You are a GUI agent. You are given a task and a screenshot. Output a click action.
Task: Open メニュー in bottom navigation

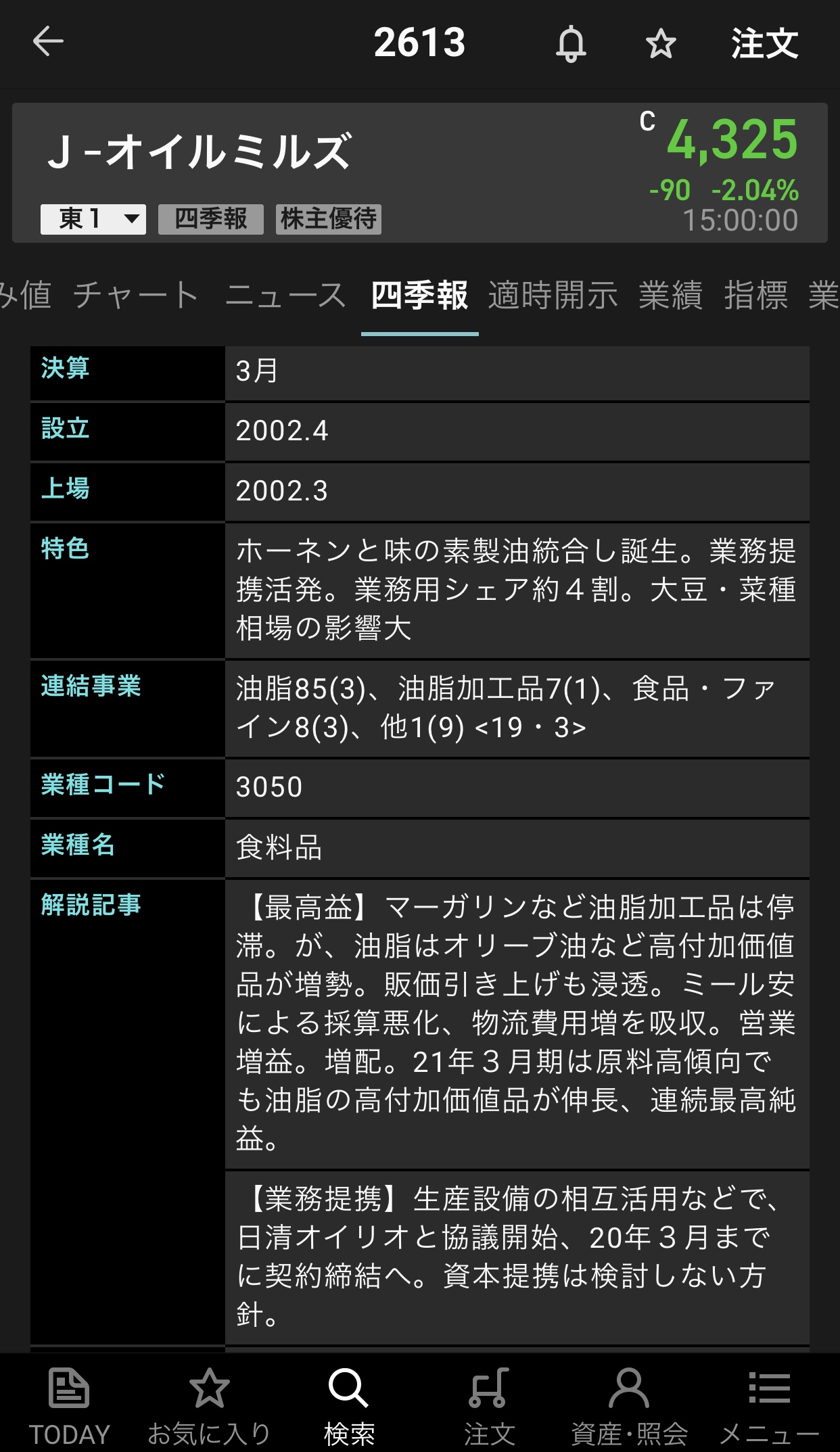coord(769,1405)
